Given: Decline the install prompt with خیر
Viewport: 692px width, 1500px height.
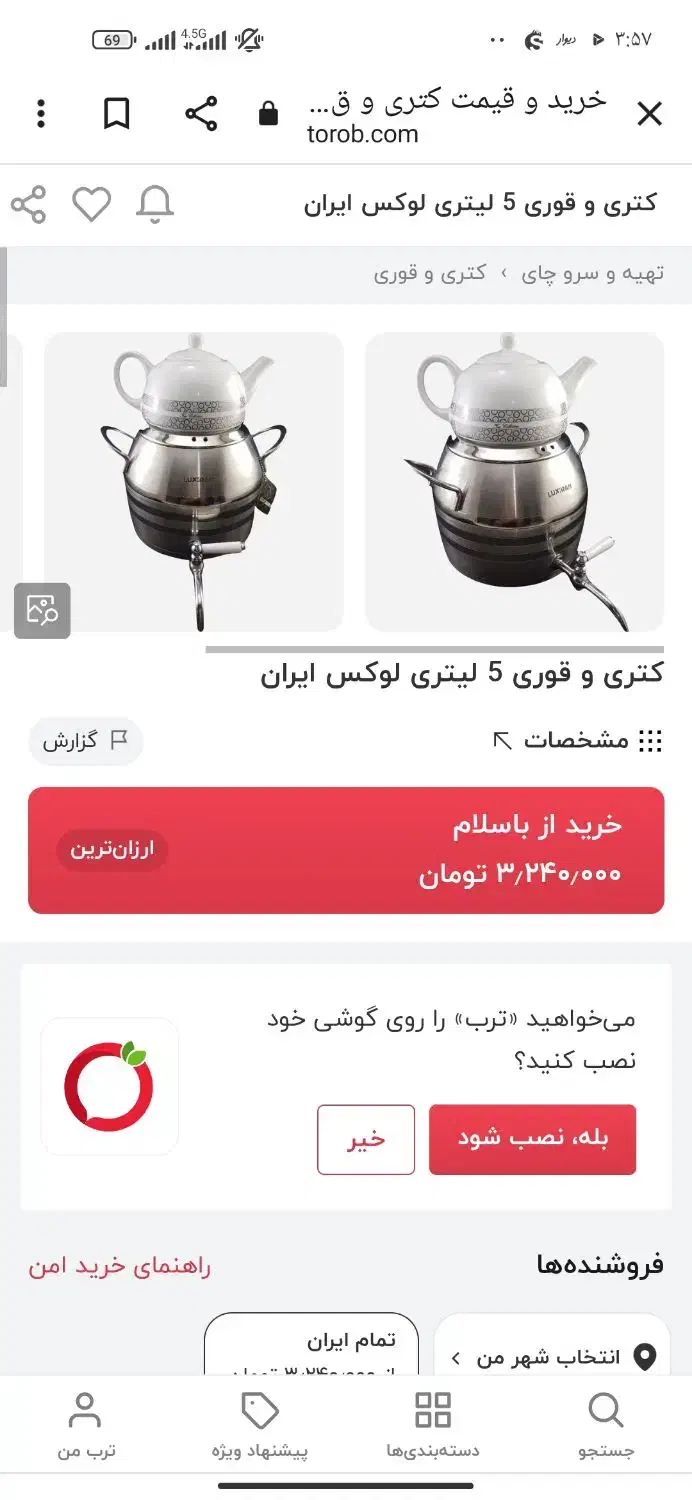Looking at the screenshot, I should tap(366, 1139).
